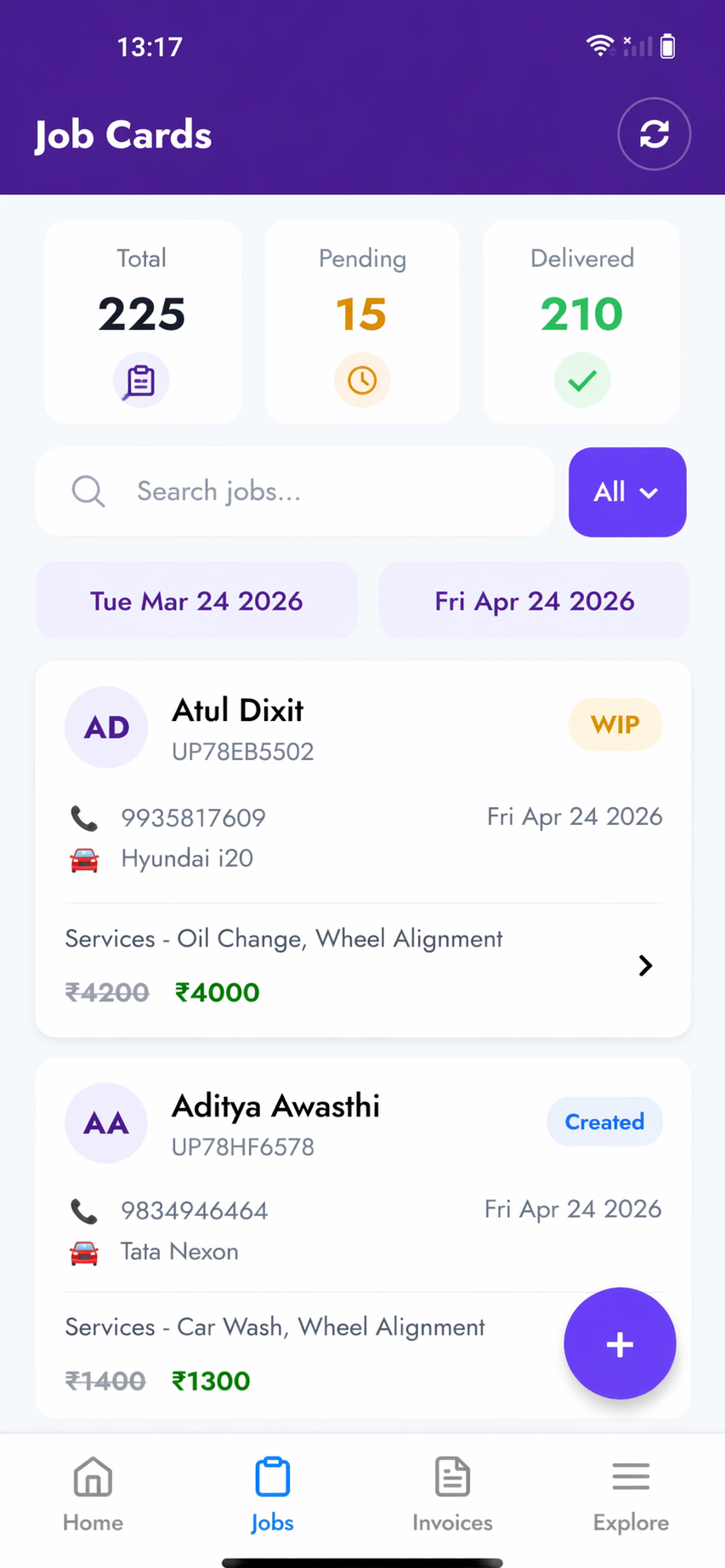Tap the clock icon below Pending jobs
This screenshot has height=1568, width=725.
tap(361, 380)
